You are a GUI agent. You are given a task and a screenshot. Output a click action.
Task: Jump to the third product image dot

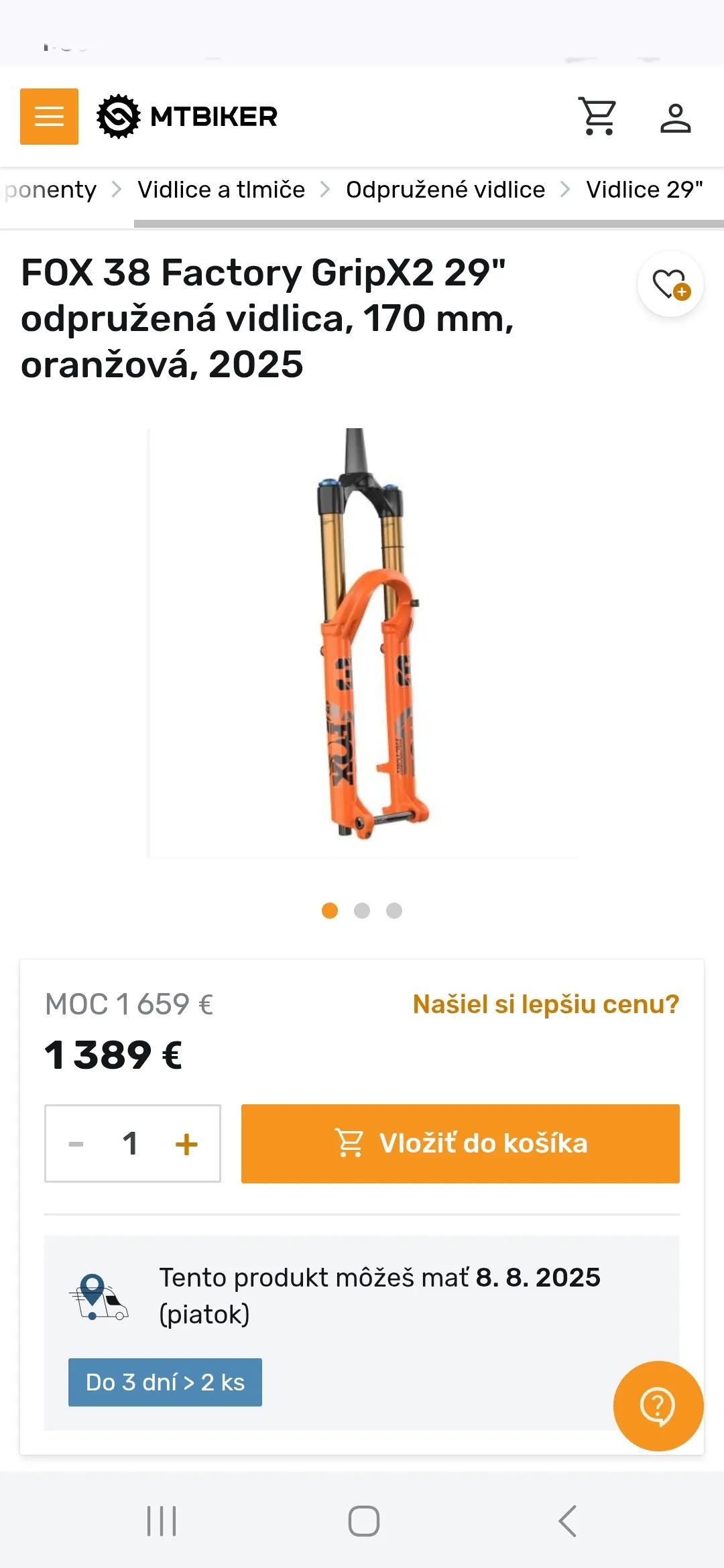[394, 911]
